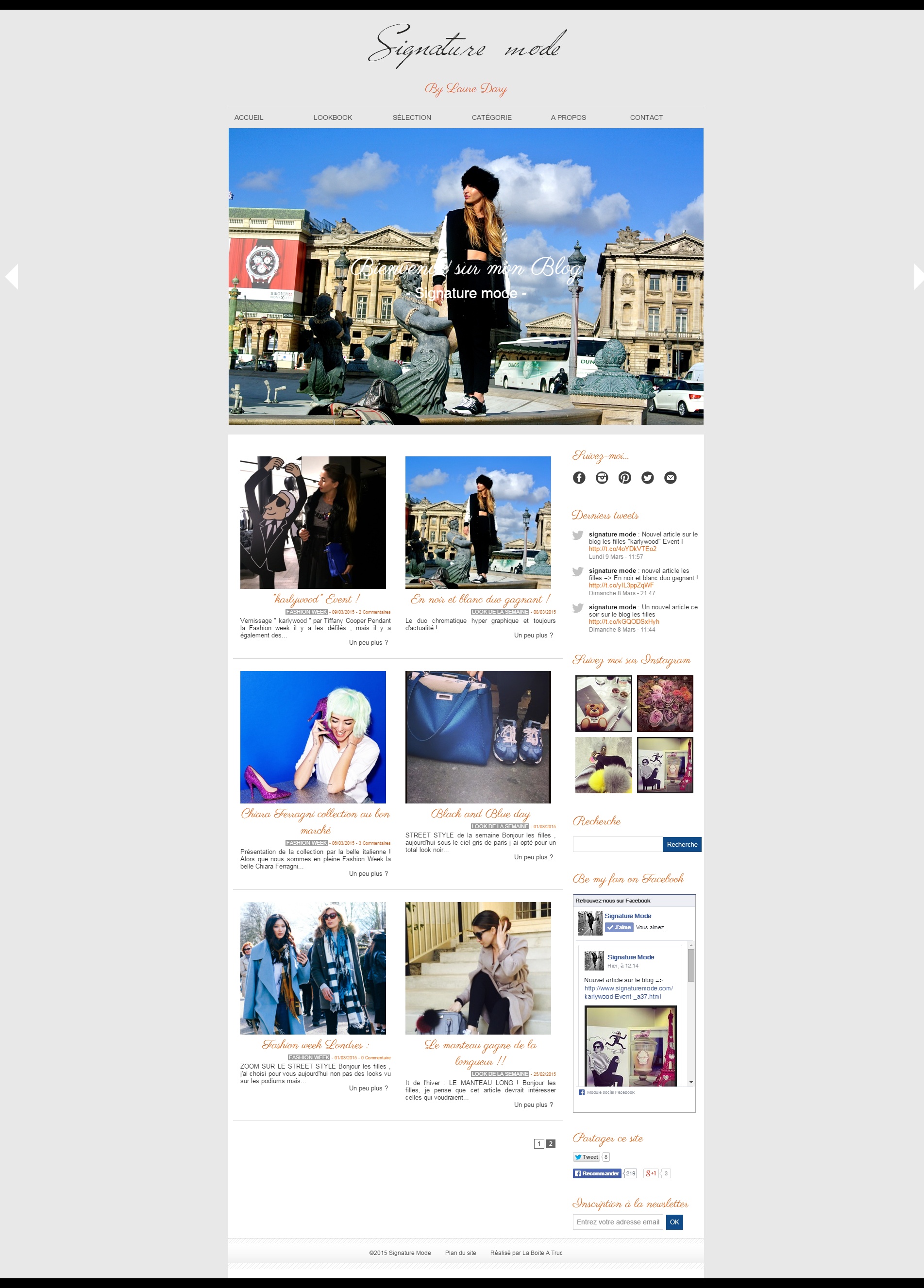Open the Instagram follow icon under Suivez-moi
This screenshot has height=1288, width=924.
pyautogui.click(x=602, y=478)
